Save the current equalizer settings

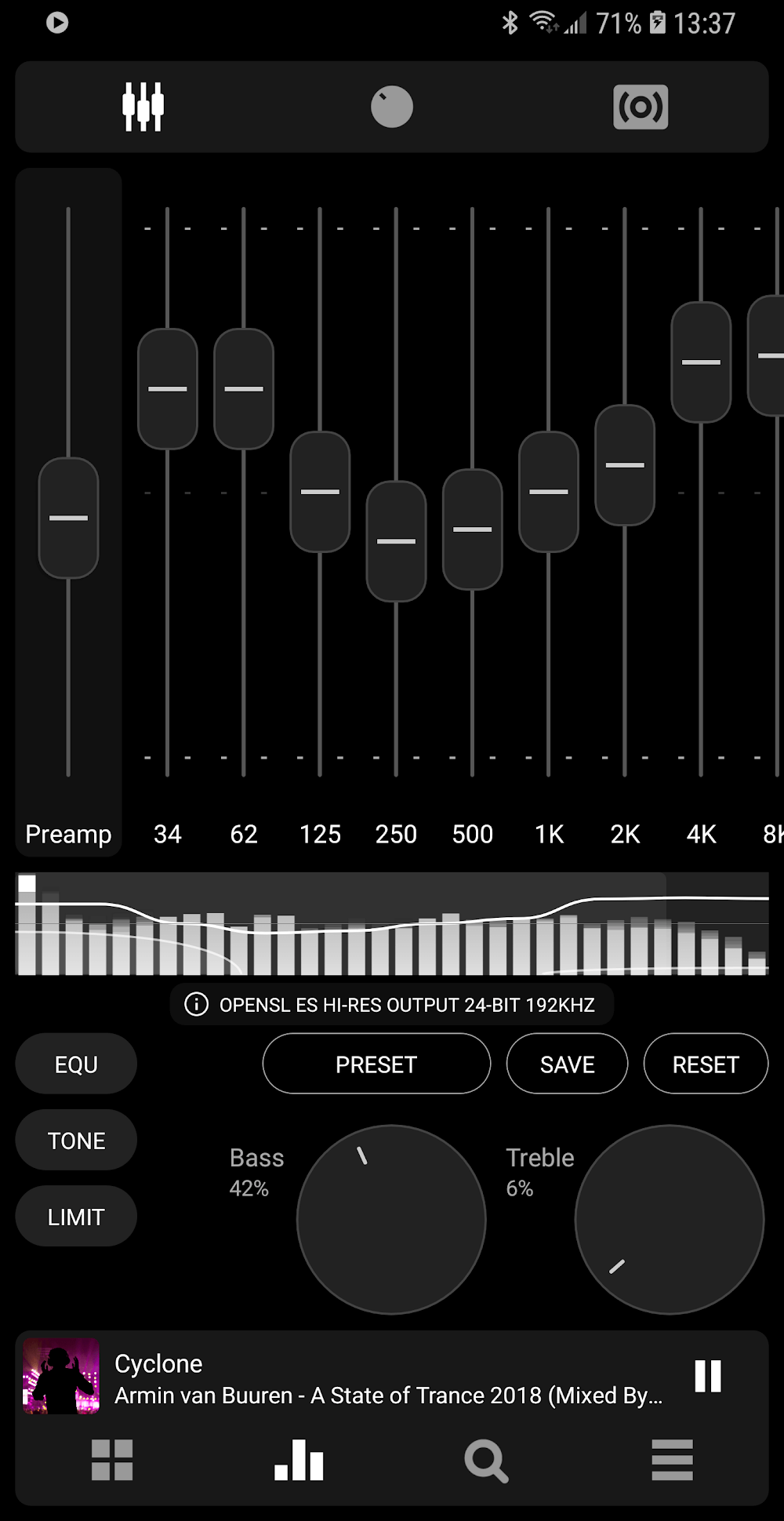pos(566,1064)
